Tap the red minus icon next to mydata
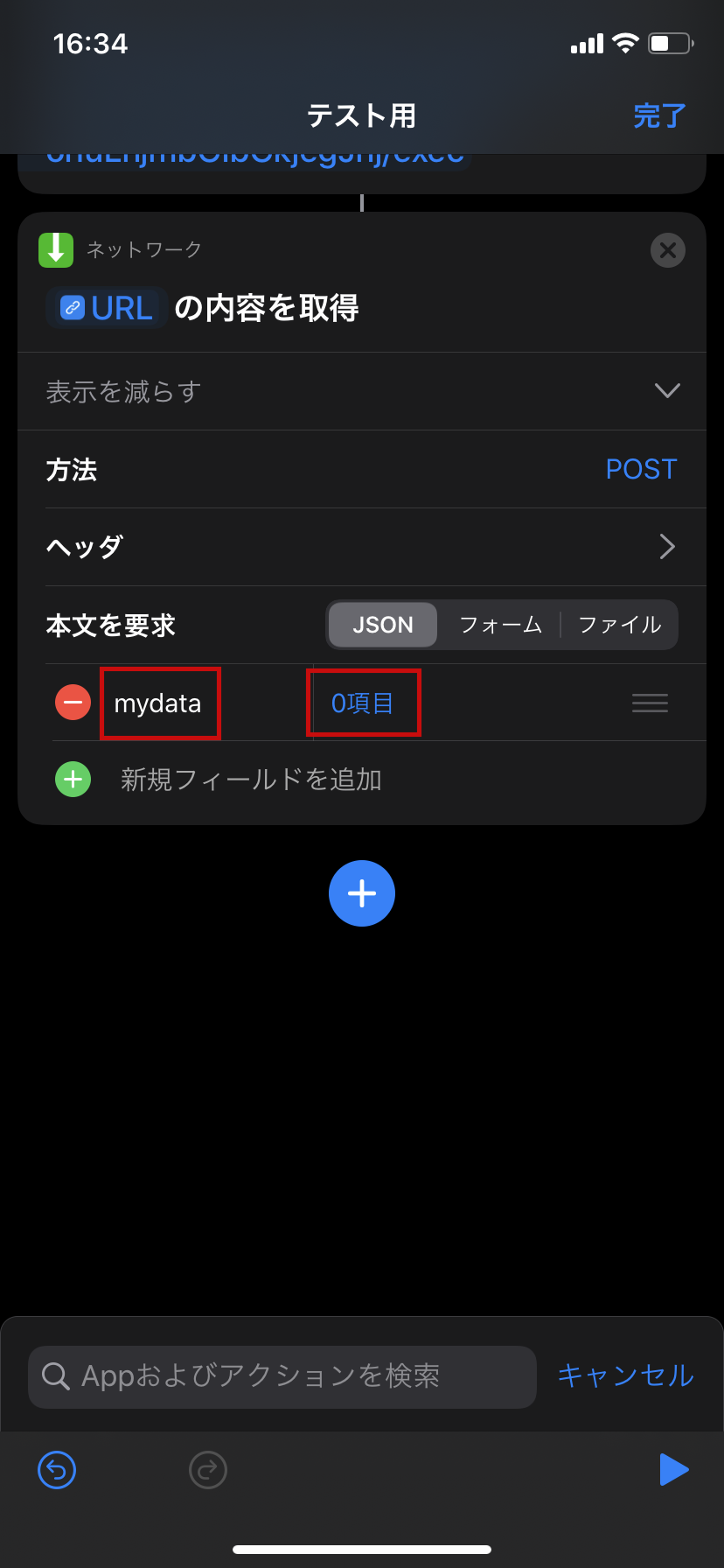The width and height of the screenshot is (724, 1568). coord(73,703)
